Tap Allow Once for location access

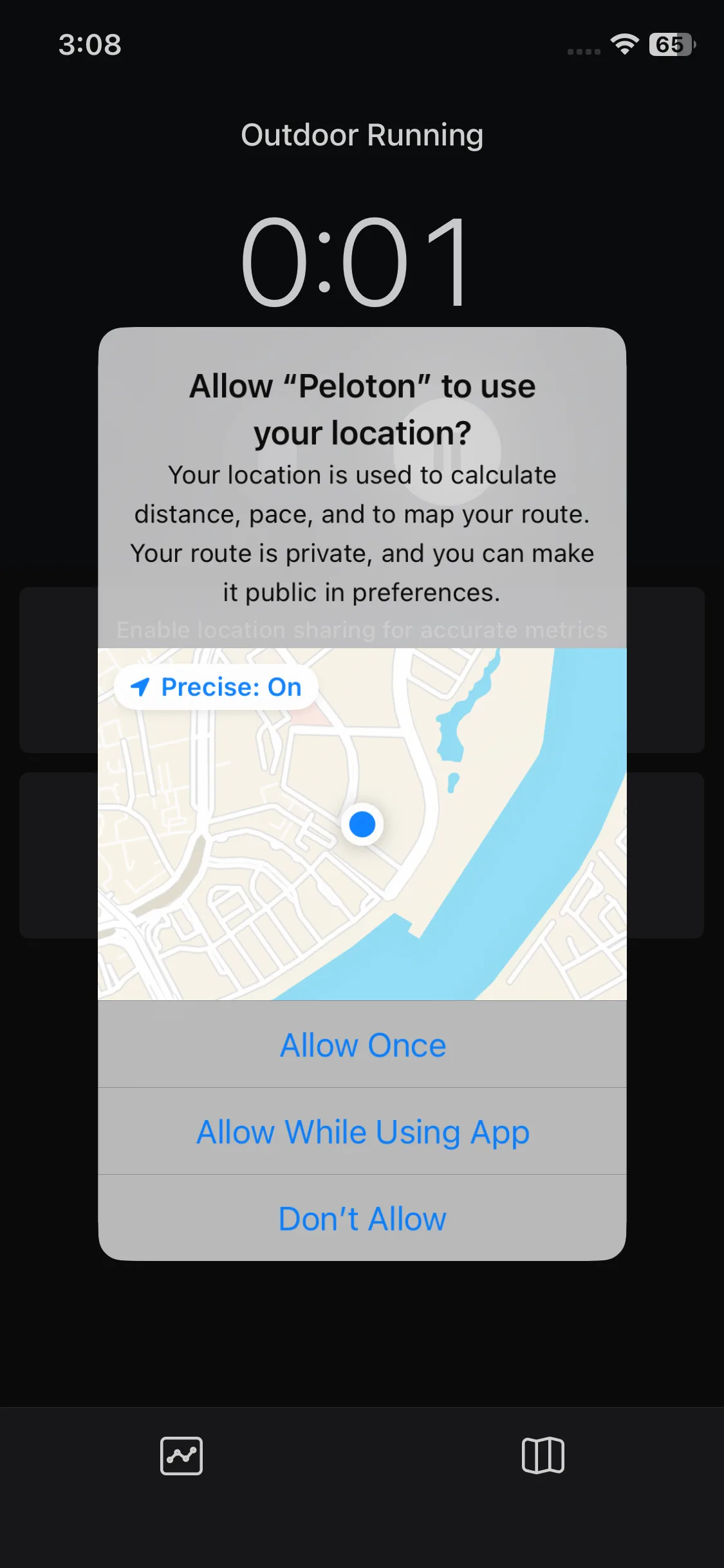362,1045
